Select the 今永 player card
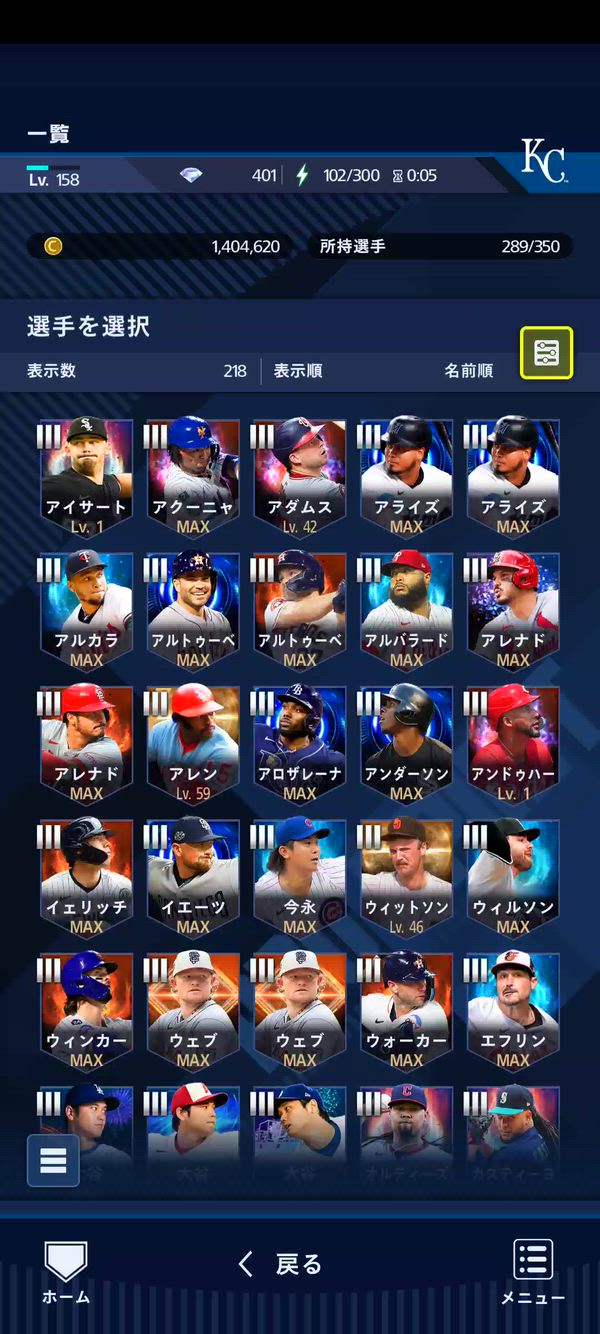Viewport: 600px width, 1334px height. click(300, 877)
